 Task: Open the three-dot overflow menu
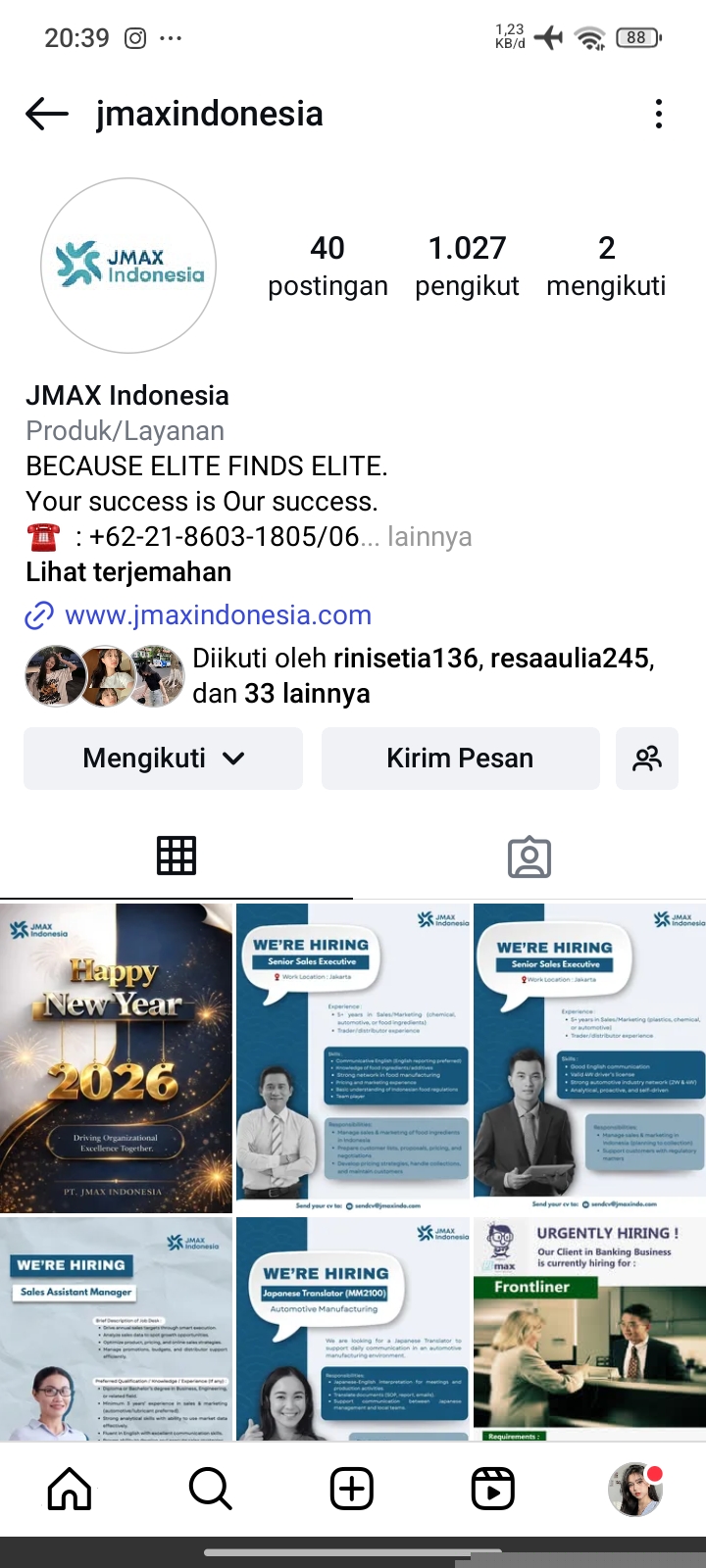(659, 115)
